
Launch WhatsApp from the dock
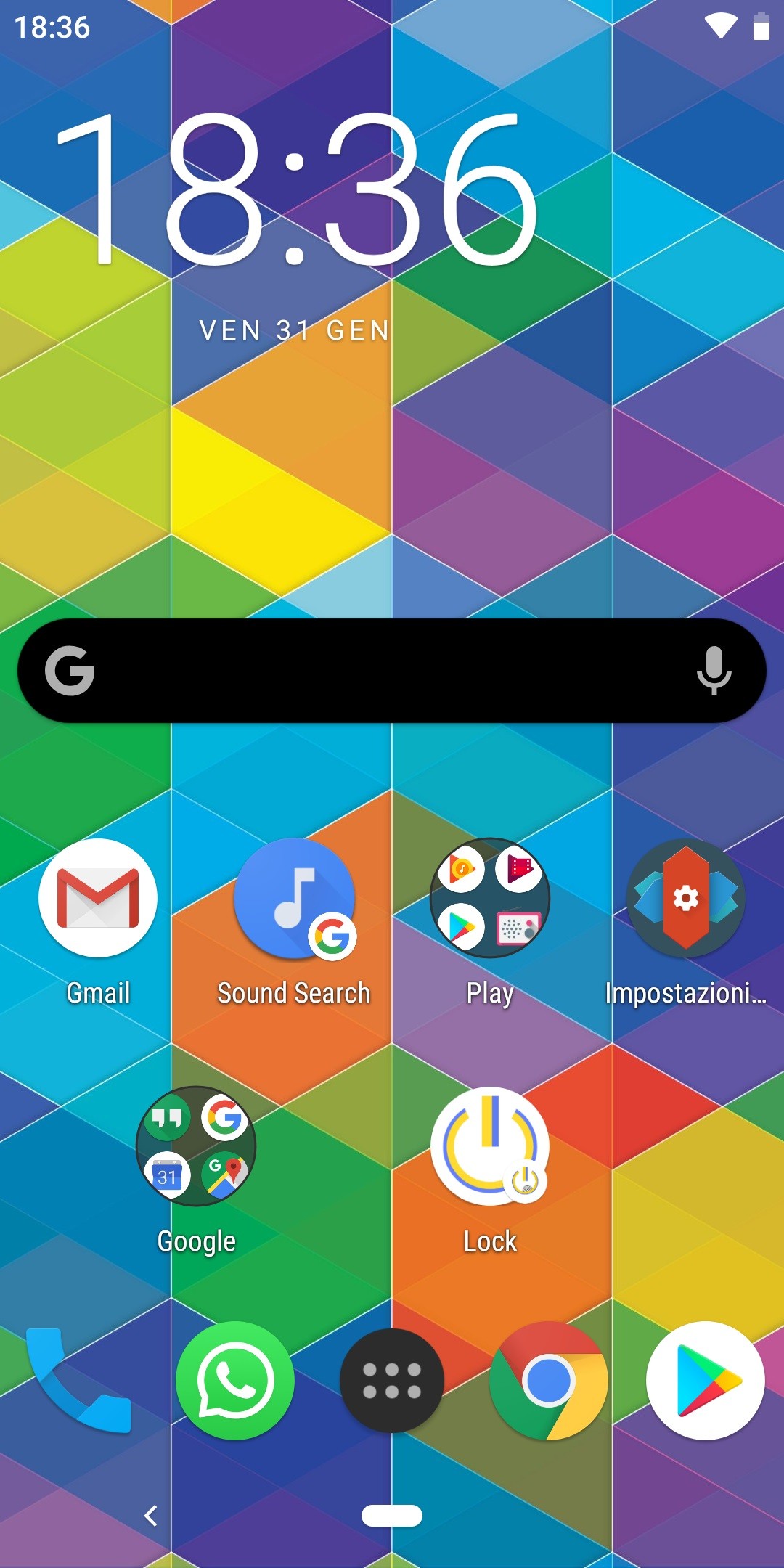point(235,1380)
